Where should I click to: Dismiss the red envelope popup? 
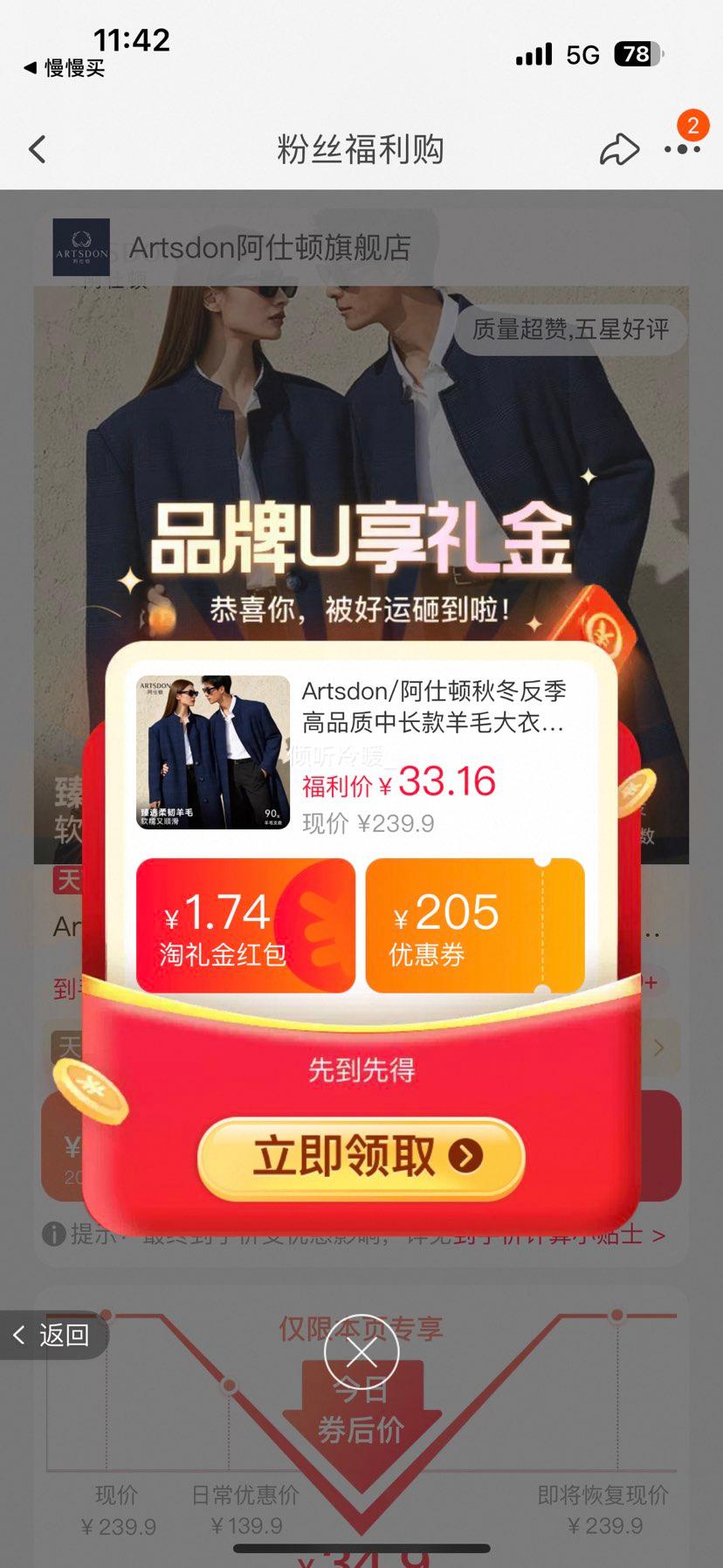pos(361,1352)
